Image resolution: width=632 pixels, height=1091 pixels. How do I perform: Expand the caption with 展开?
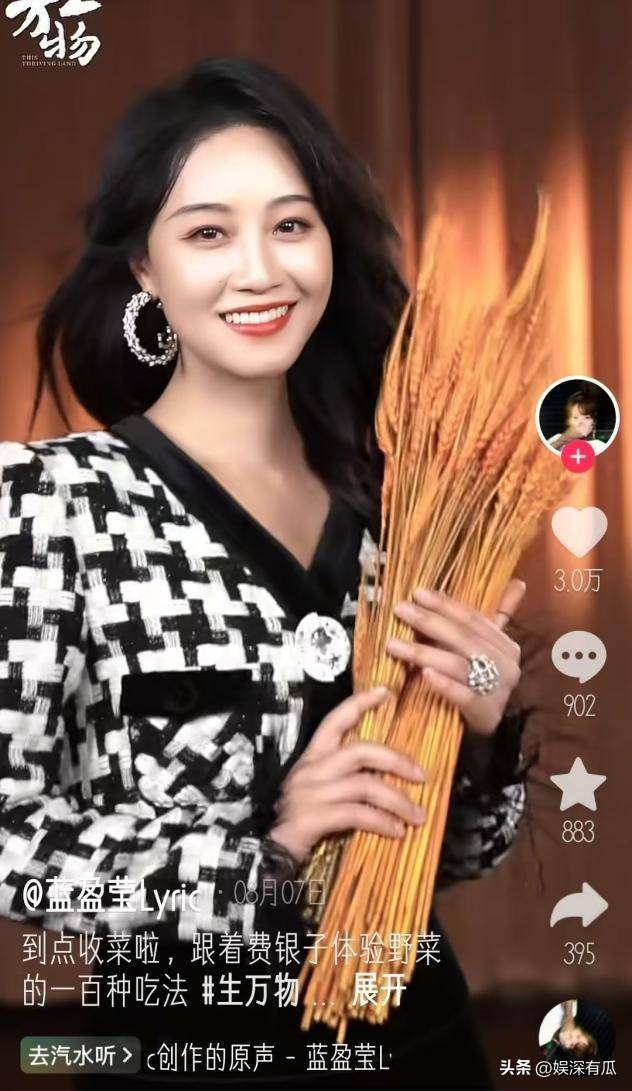pyautogui.click(x=378, y=991)
